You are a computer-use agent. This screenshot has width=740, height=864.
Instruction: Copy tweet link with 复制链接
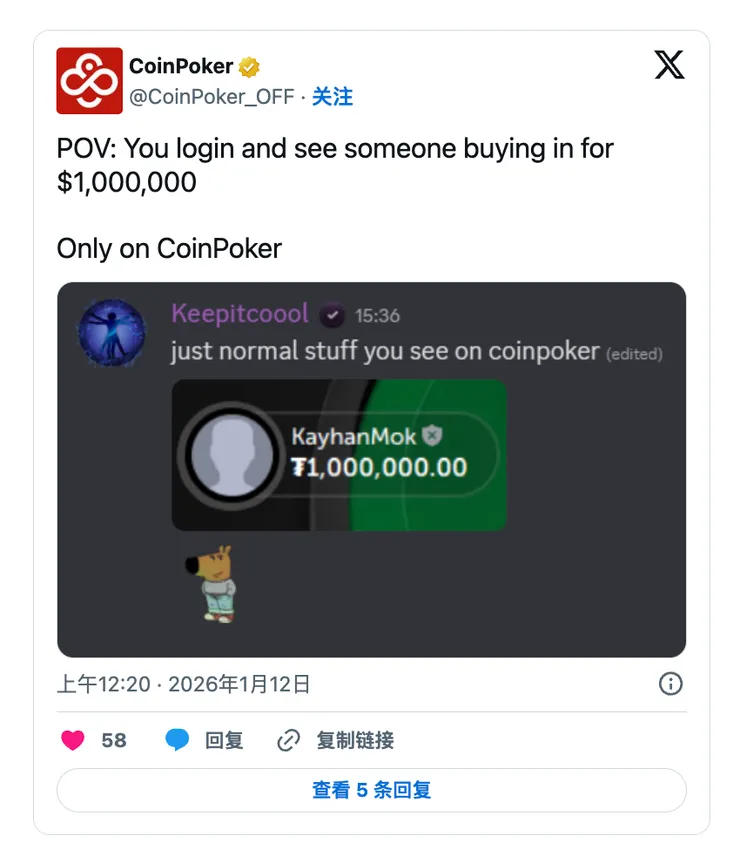coord(335,740)
